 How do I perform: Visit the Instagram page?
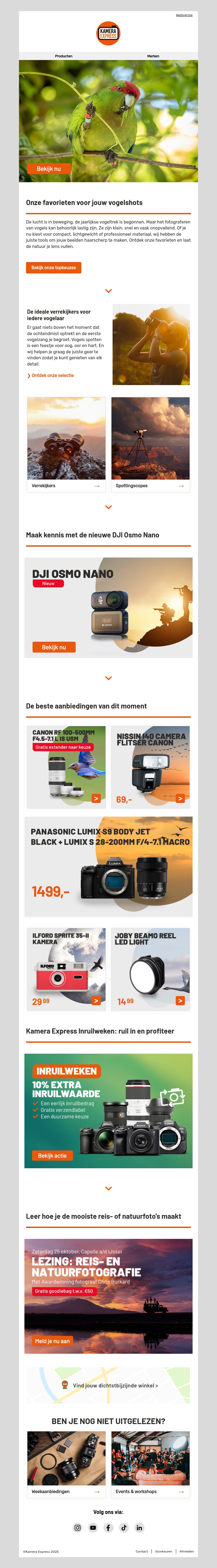click(77, 1527)
